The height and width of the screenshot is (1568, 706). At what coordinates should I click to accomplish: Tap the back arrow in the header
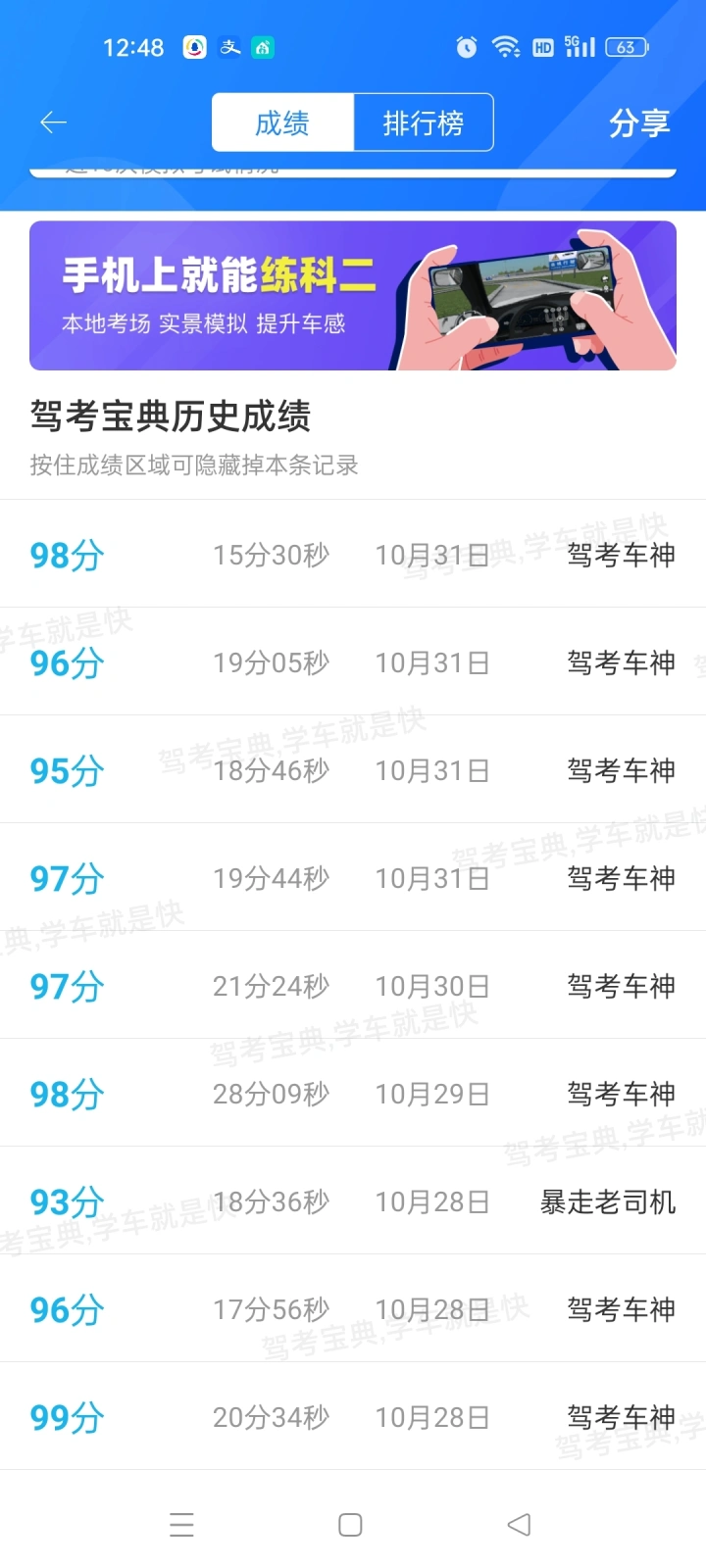coord(53,122)
